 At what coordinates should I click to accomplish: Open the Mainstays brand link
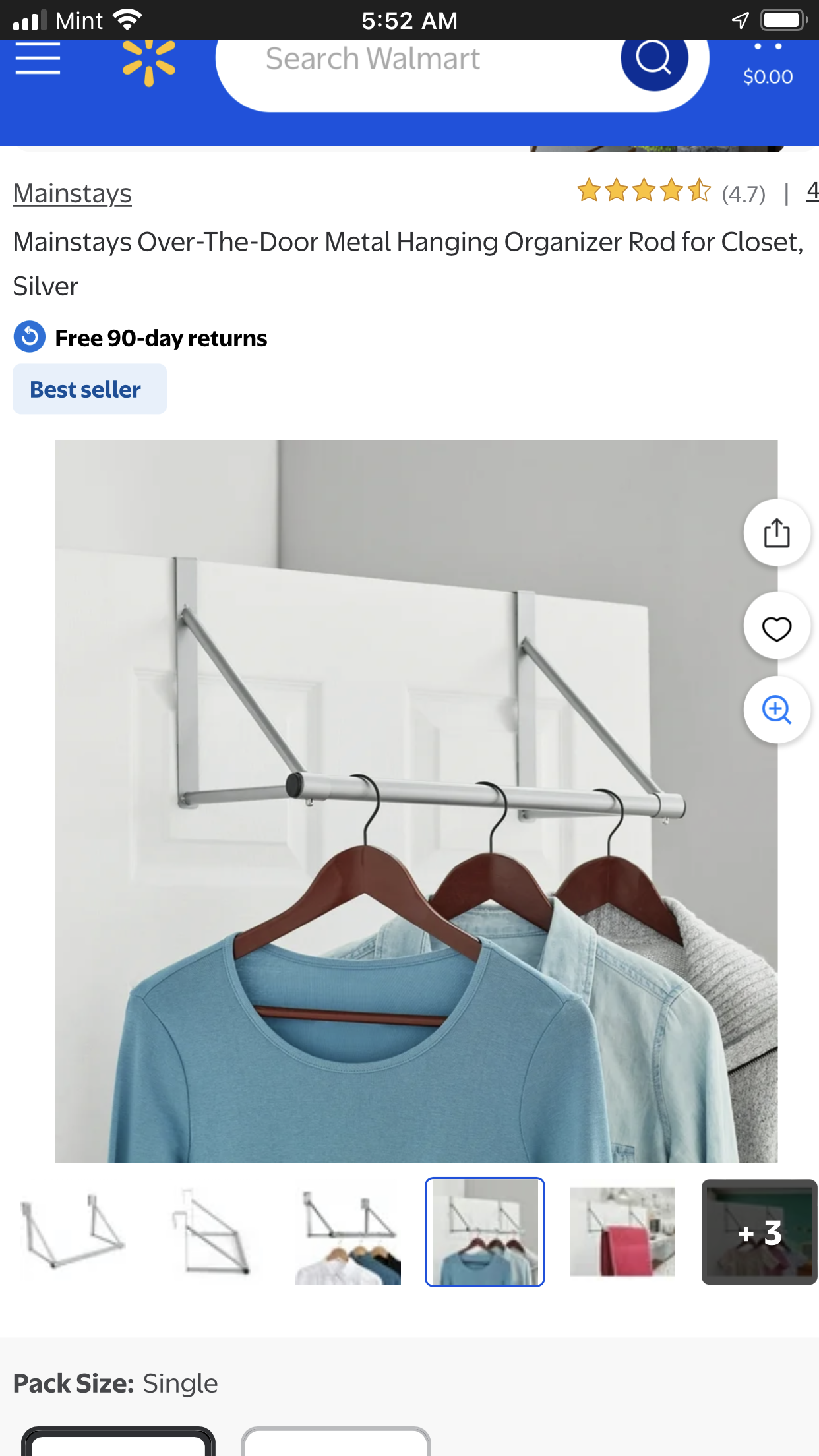73,194
